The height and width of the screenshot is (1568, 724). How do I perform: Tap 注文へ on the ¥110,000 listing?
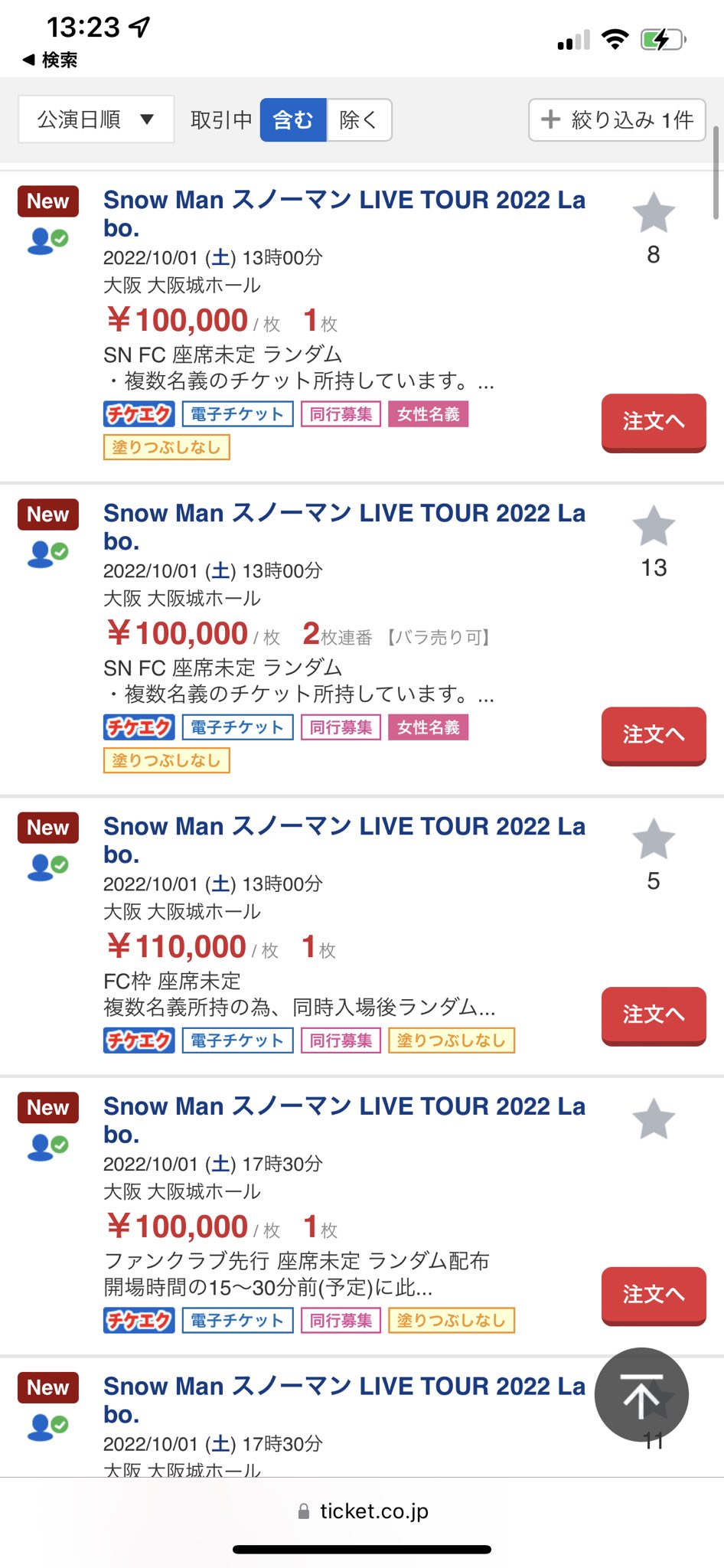[654, 1015]
